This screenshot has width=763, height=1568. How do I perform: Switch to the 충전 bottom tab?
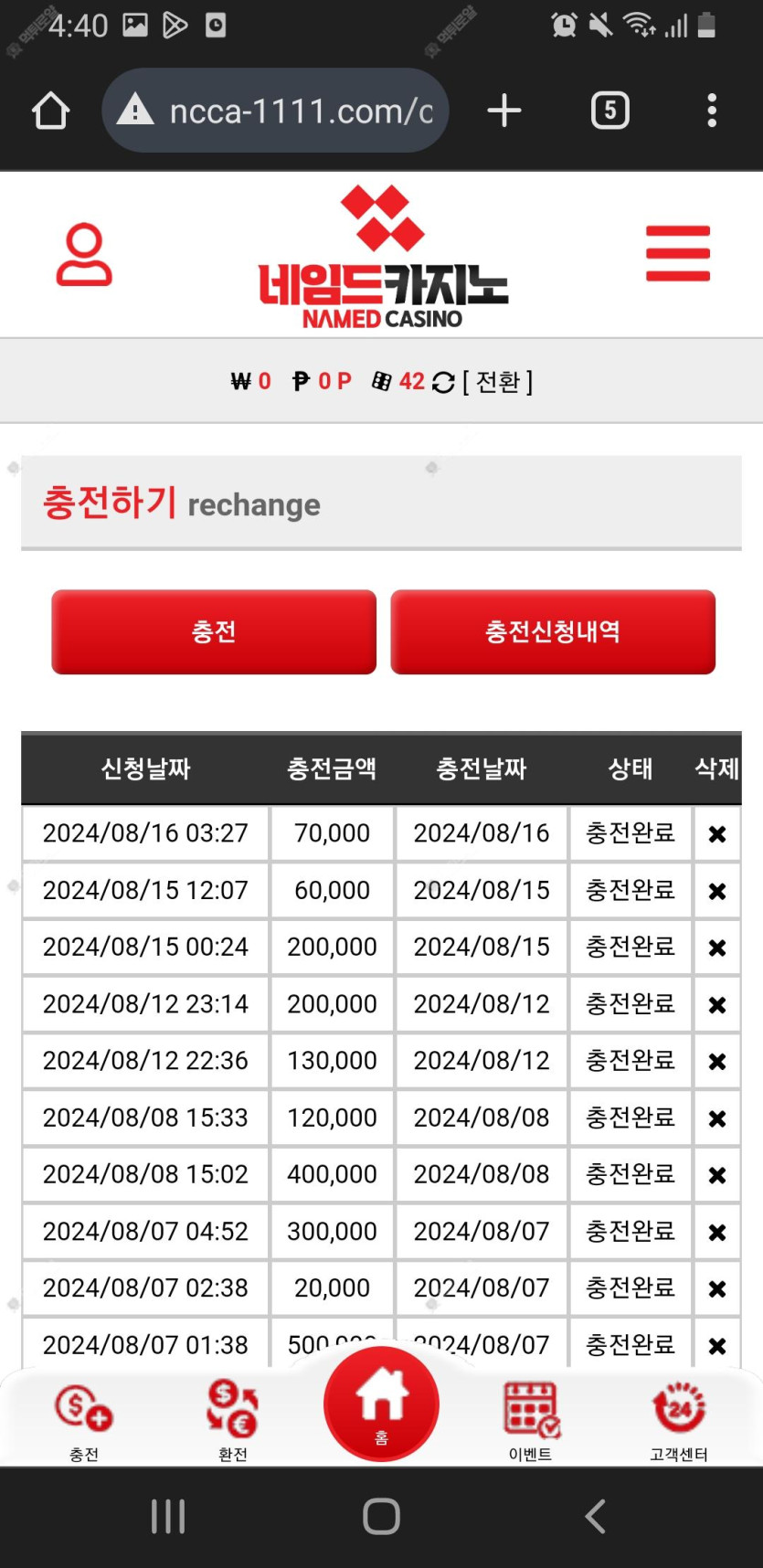[x=84, y=1421]
